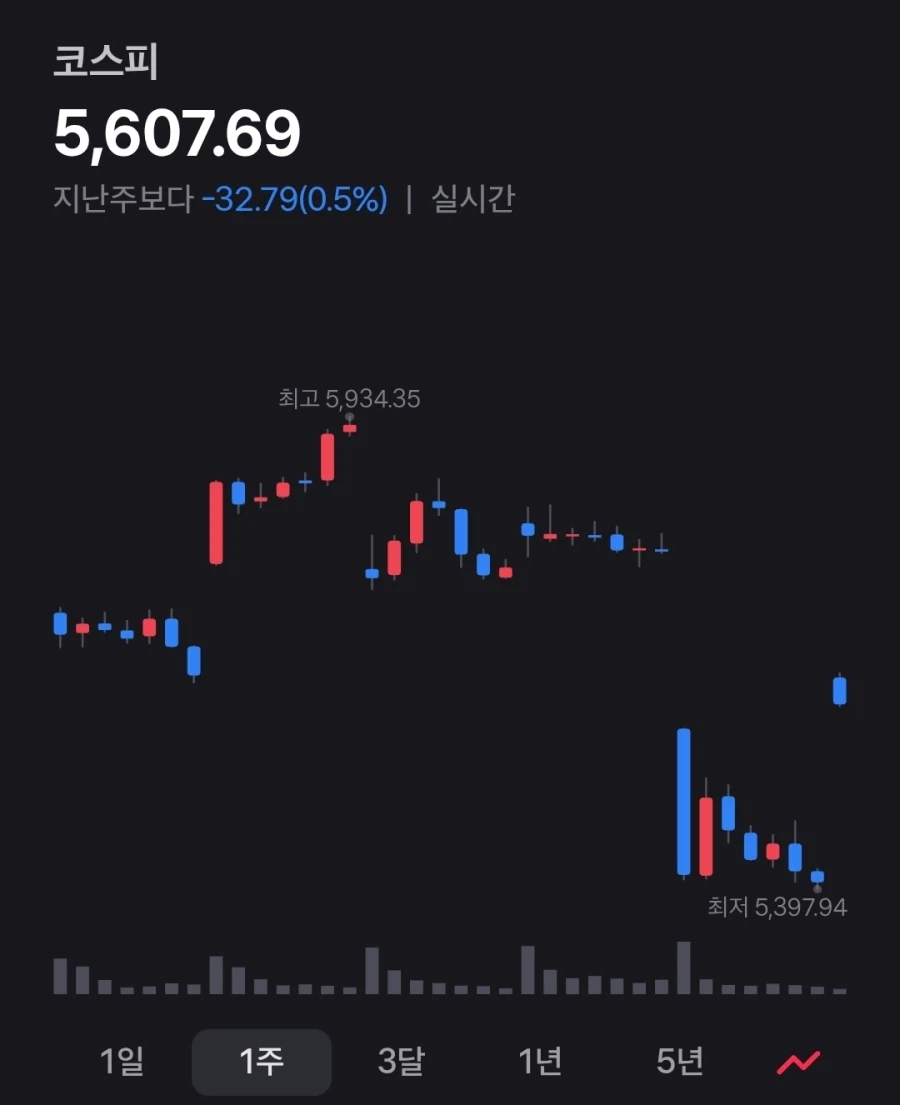Select the 1주 period tab
Viewport: 900px width, 1105px height.
click(x=261, y=1061)
